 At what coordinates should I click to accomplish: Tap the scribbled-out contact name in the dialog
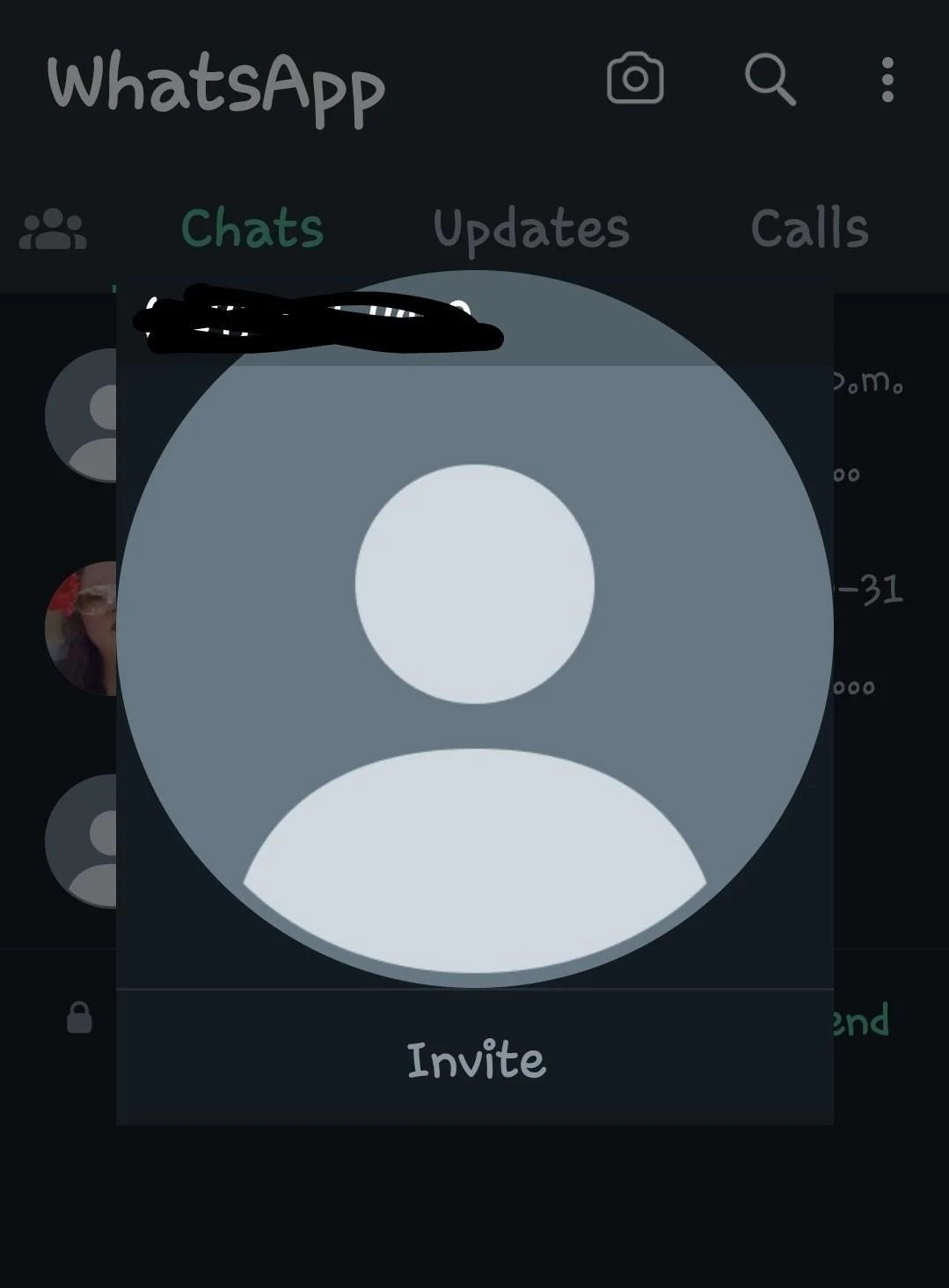click(317, 317)
